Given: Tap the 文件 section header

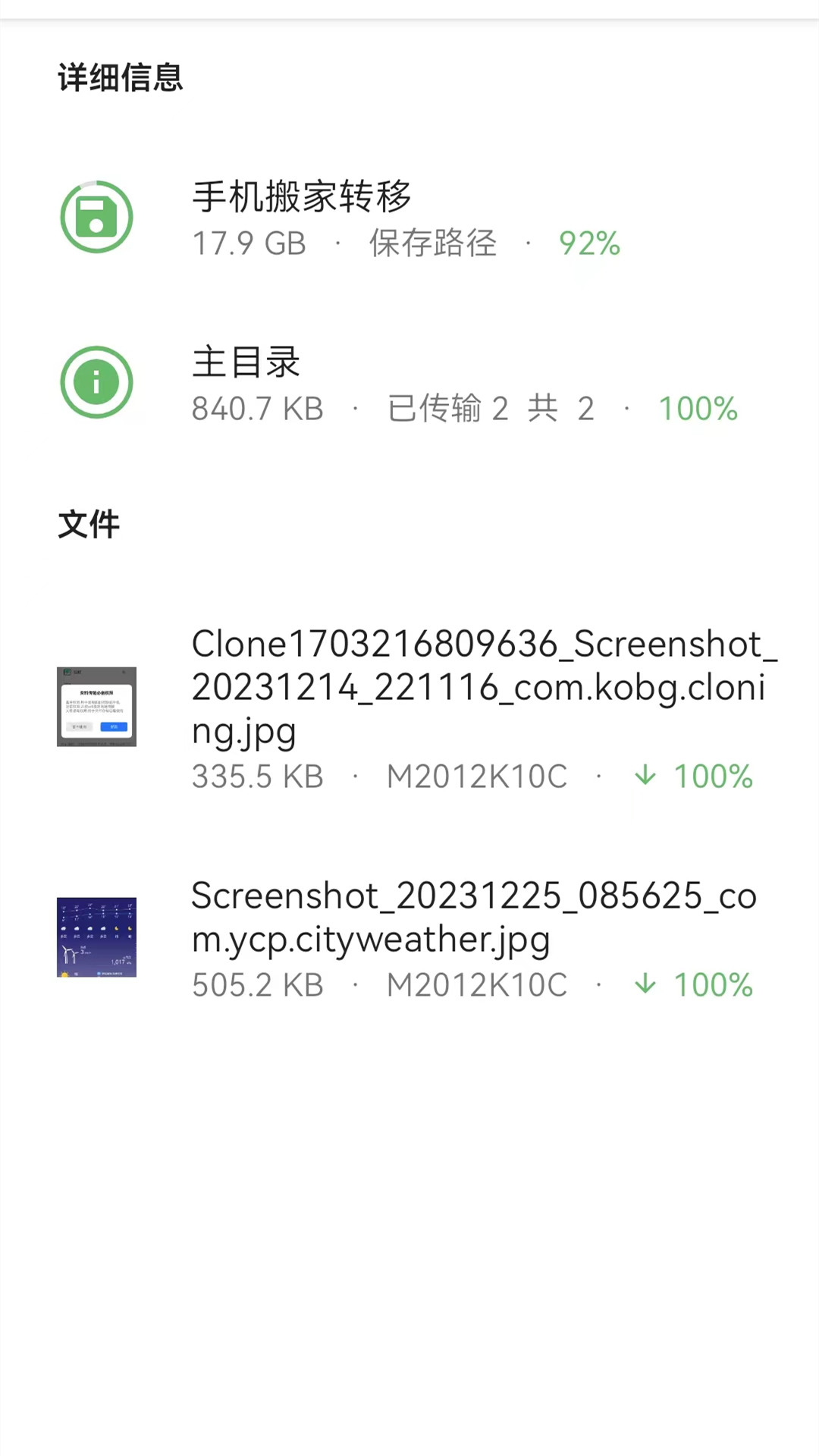Looking at the screenshot, I should point(88,523).
